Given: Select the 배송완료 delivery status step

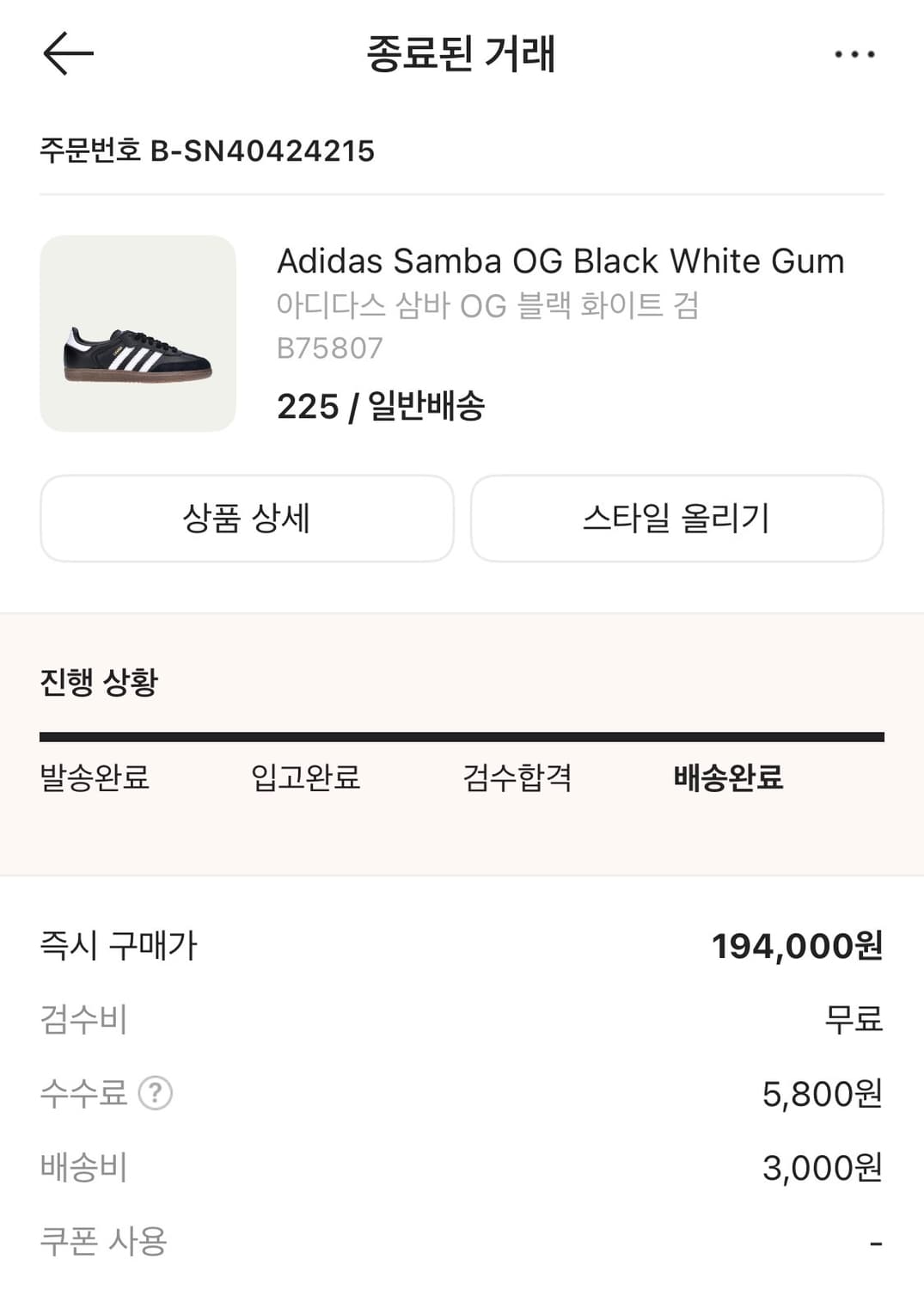Looking at the screenshot, I should (726, 778).
